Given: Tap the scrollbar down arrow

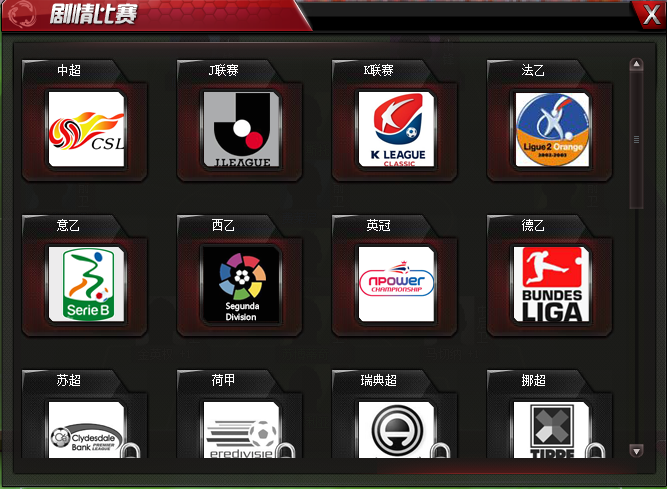Looking at the screenshot, I should click(636, 451).
